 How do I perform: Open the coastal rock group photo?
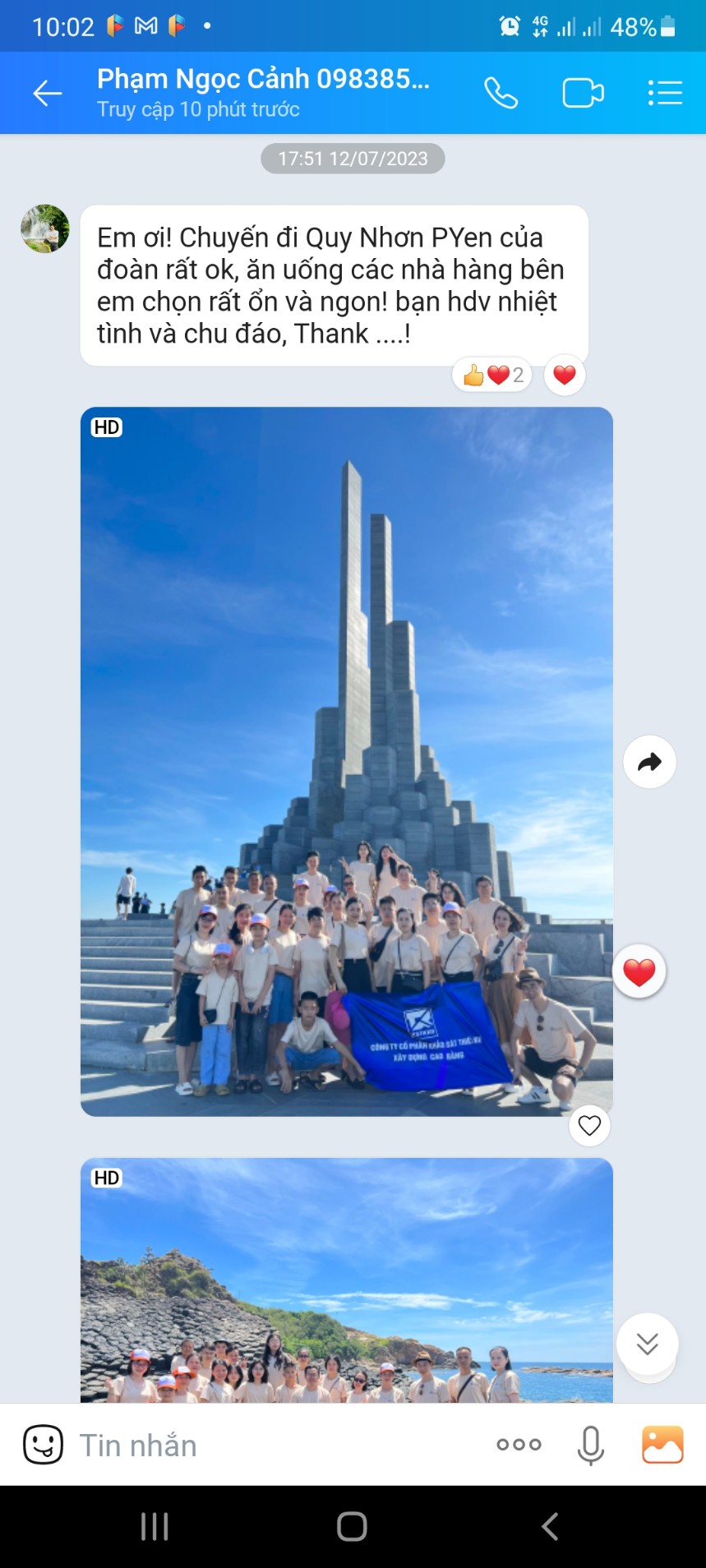346,1282
